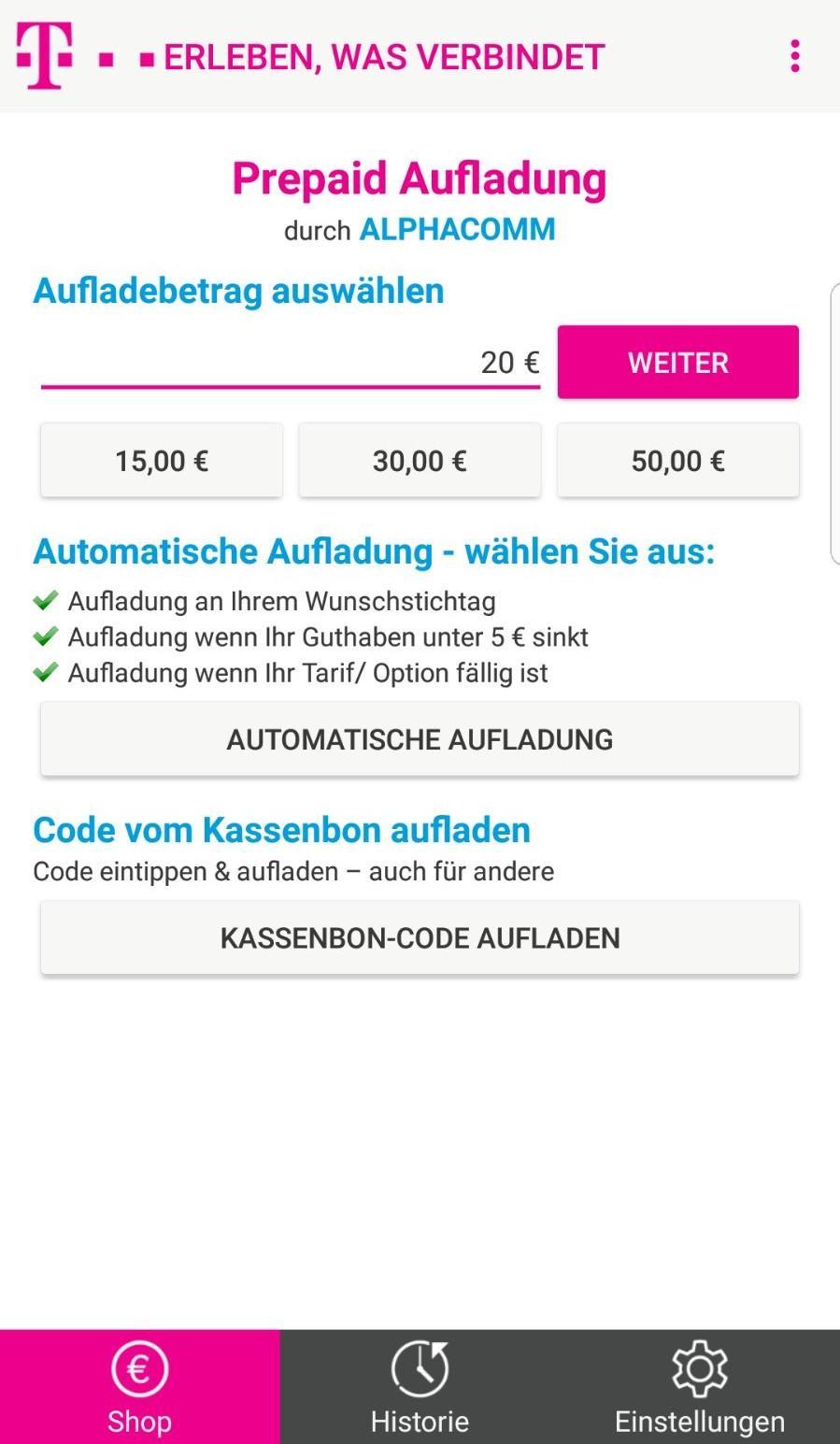
Task: Click the checkmark beside "Tarif/ Option fällig"
Action: (x=44, y=672)
